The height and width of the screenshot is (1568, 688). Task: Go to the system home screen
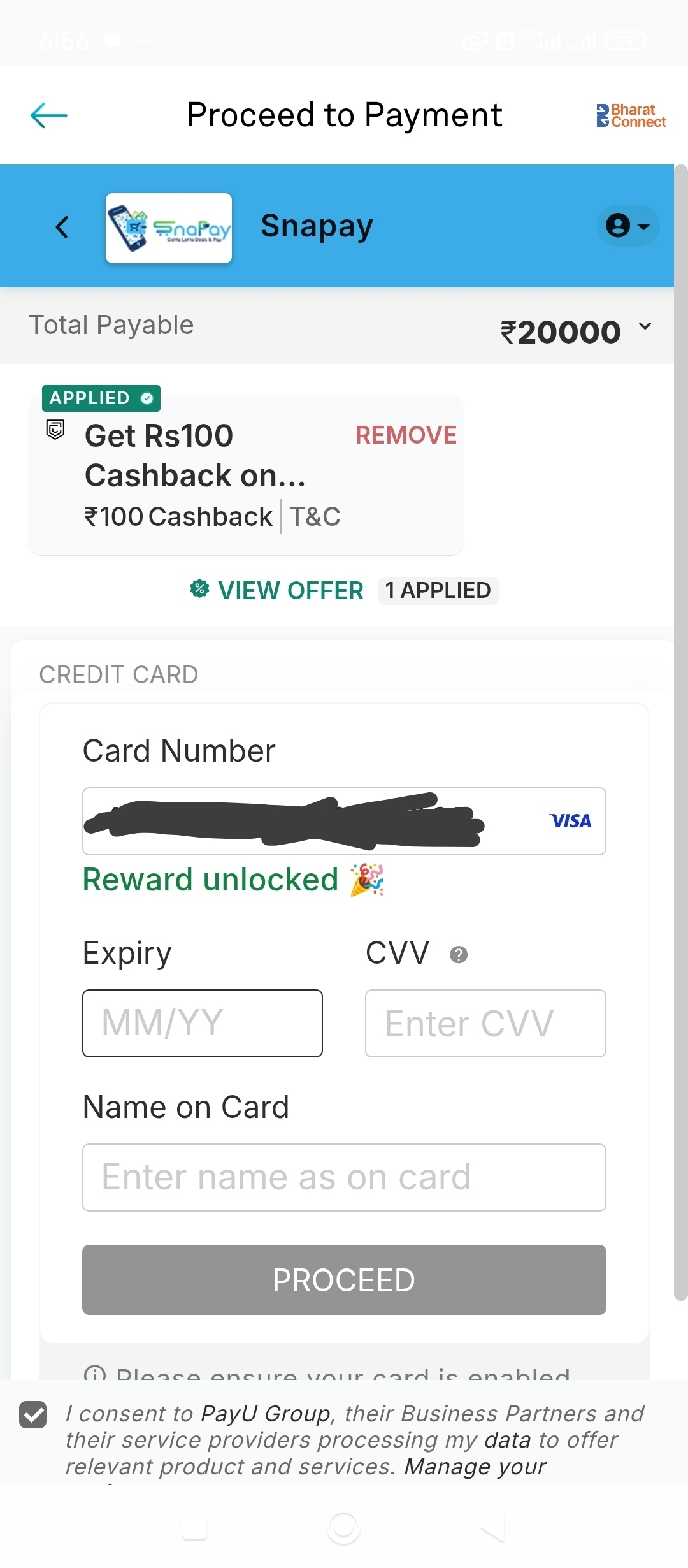[x=343, y=1528]
